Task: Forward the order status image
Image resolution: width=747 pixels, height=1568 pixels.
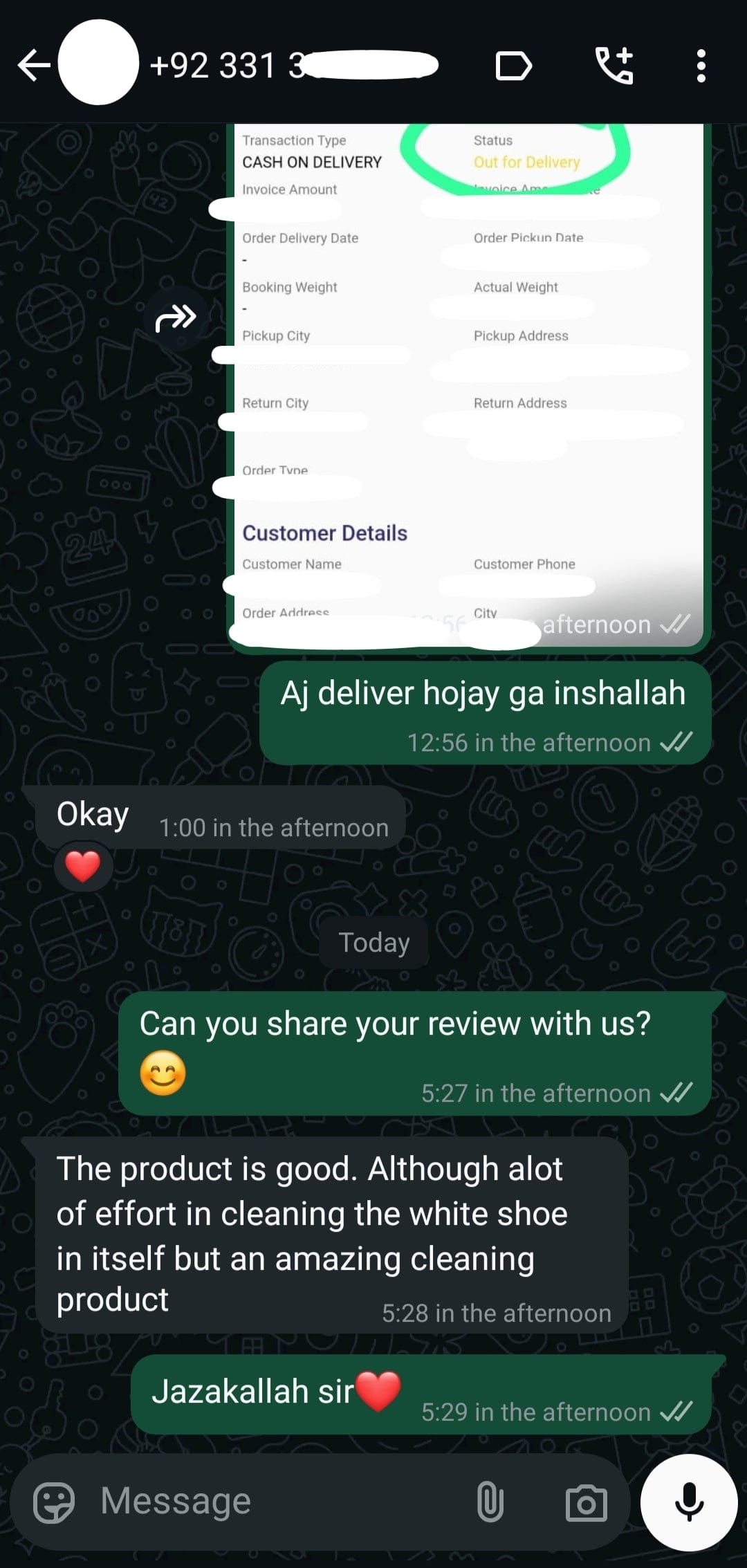Action: [176, 317]
